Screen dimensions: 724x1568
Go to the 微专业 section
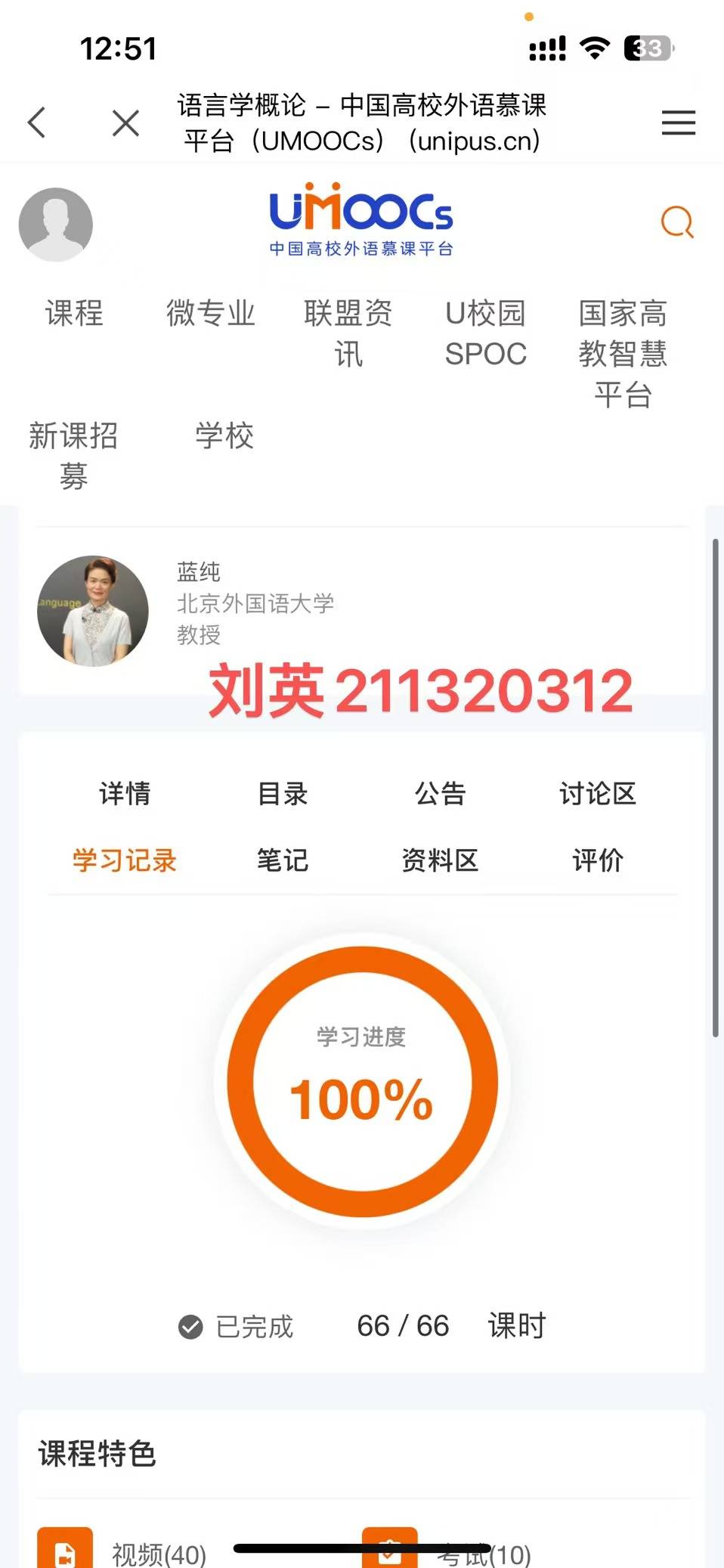click(211, 313)
